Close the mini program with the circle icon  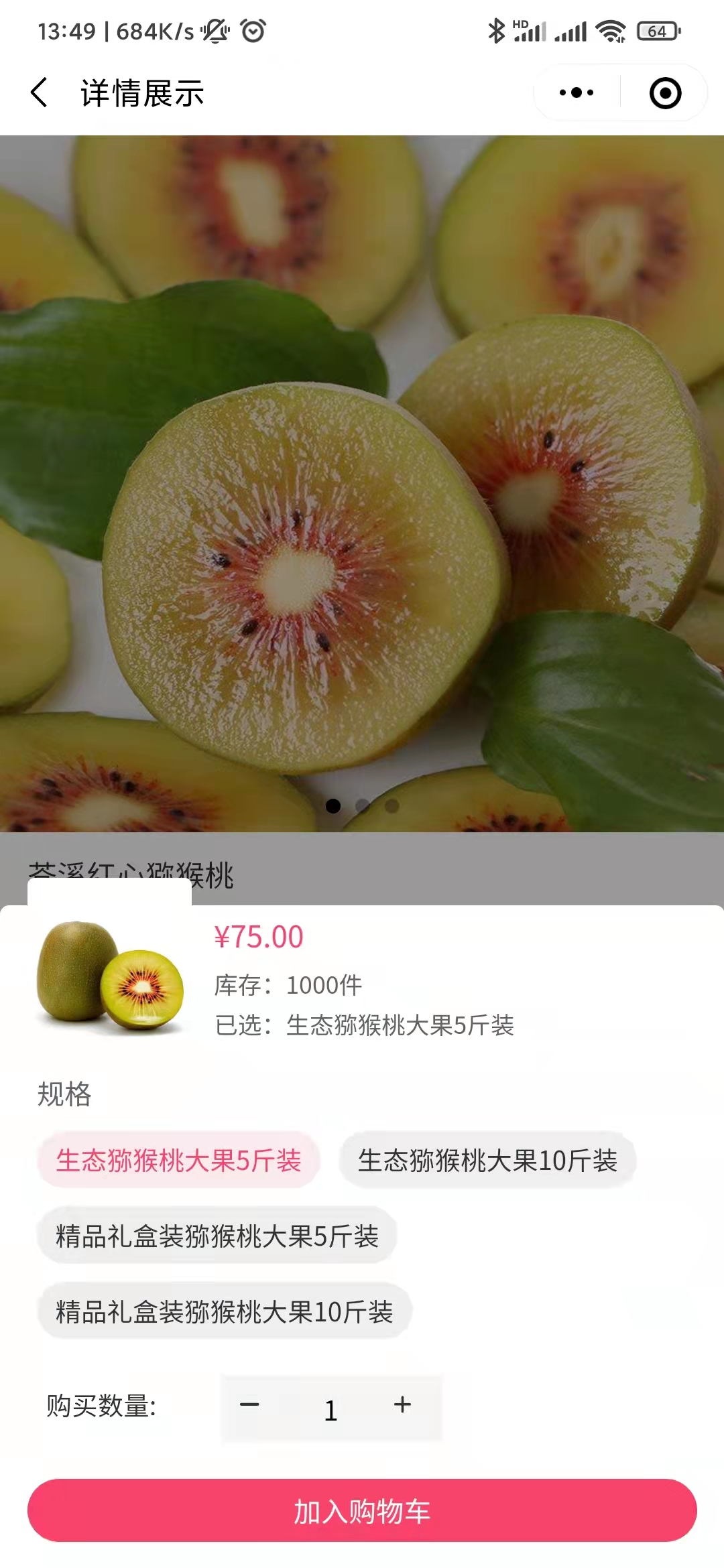pos(665,92)
